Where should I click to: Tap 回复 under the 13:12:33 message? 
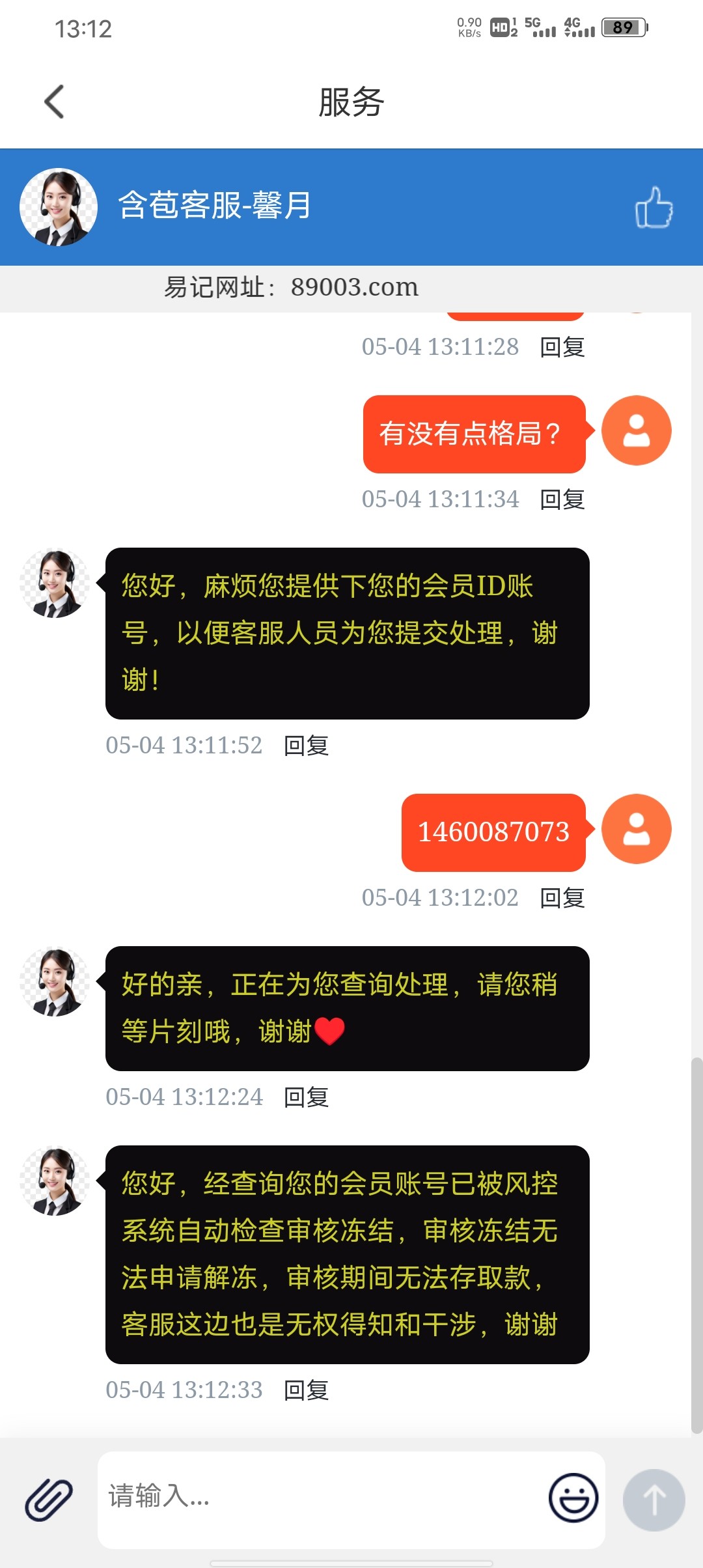tap(306, 1390)
